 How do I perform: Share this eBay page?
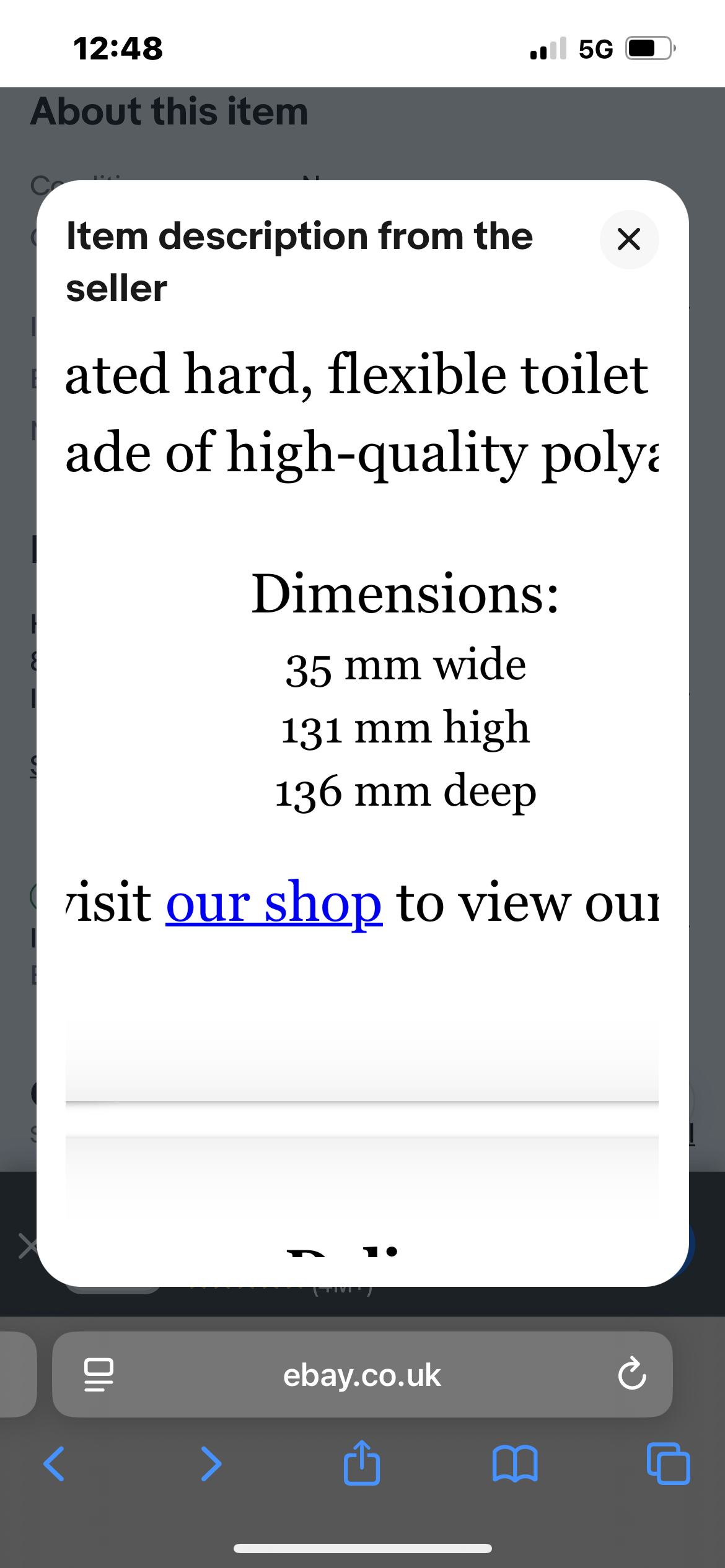click(x=362, y=1463)
